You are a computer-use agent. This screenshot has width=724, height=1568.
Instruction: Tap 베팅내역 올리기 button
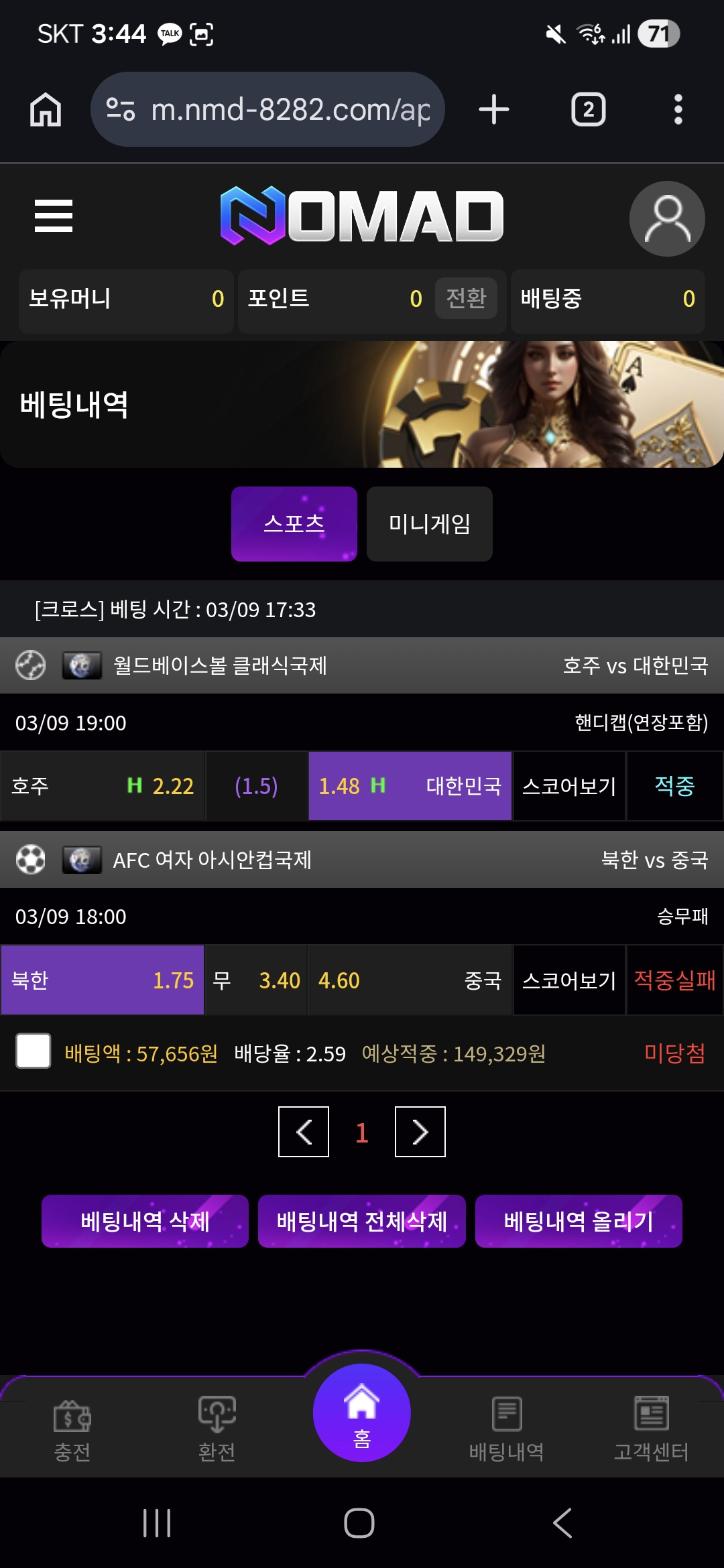point(579,1221)
